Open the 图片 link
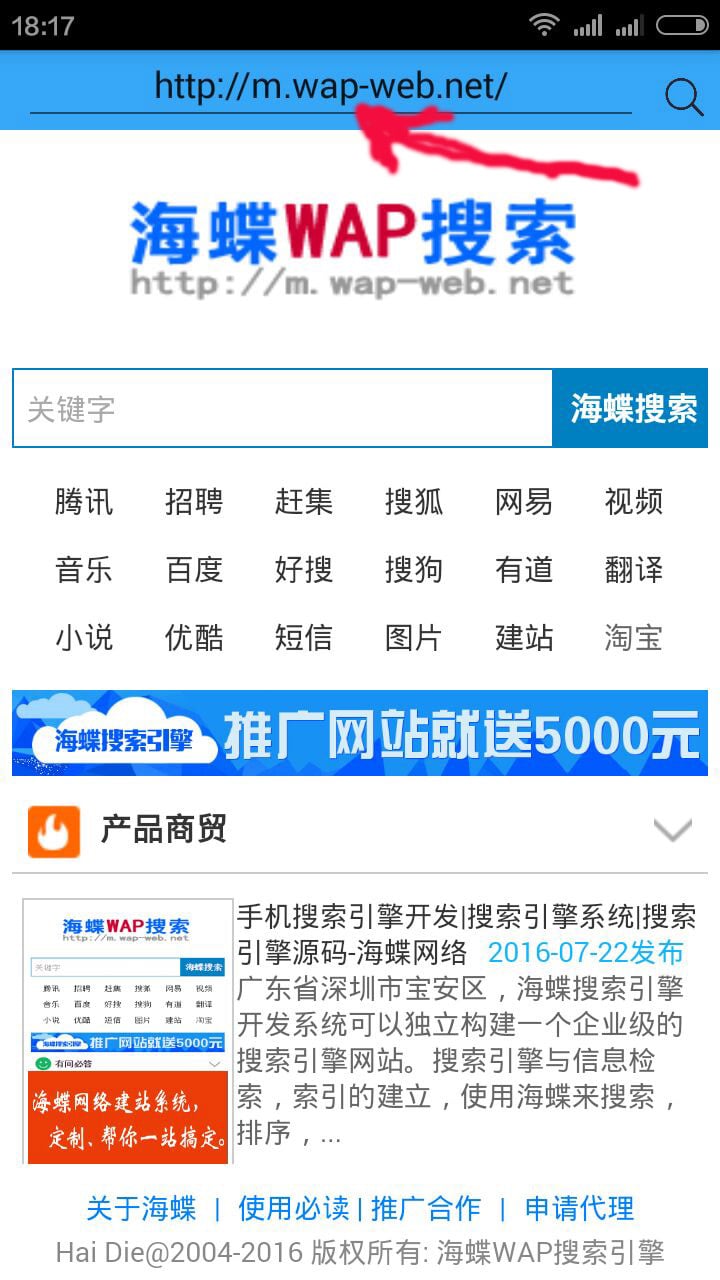Screen dimensions: 720x1280 pos(413,638)
